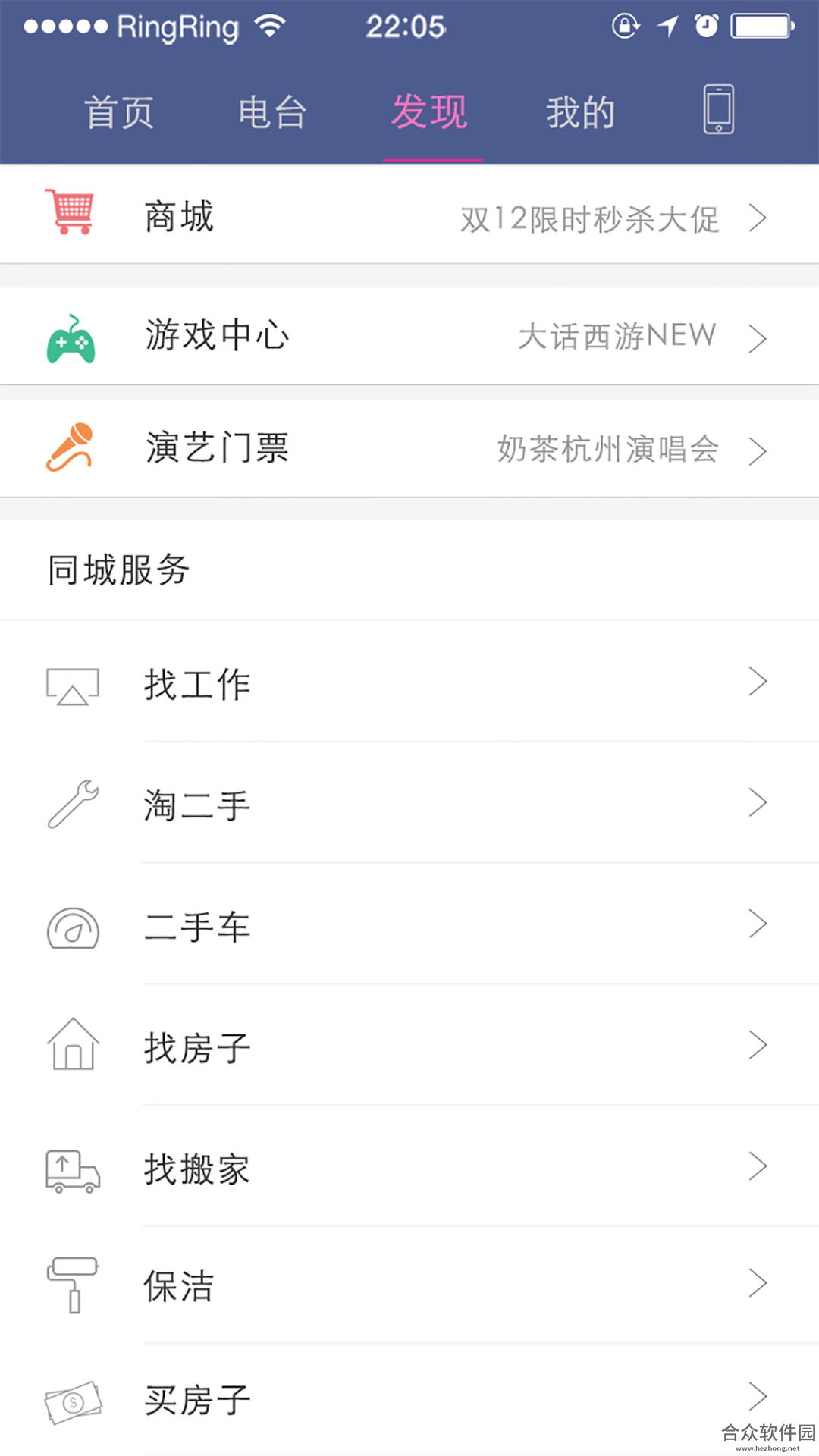The height and width of the screenshot is (1456, 819).
Task: Open 找房子
Action: click(409, 1046)
